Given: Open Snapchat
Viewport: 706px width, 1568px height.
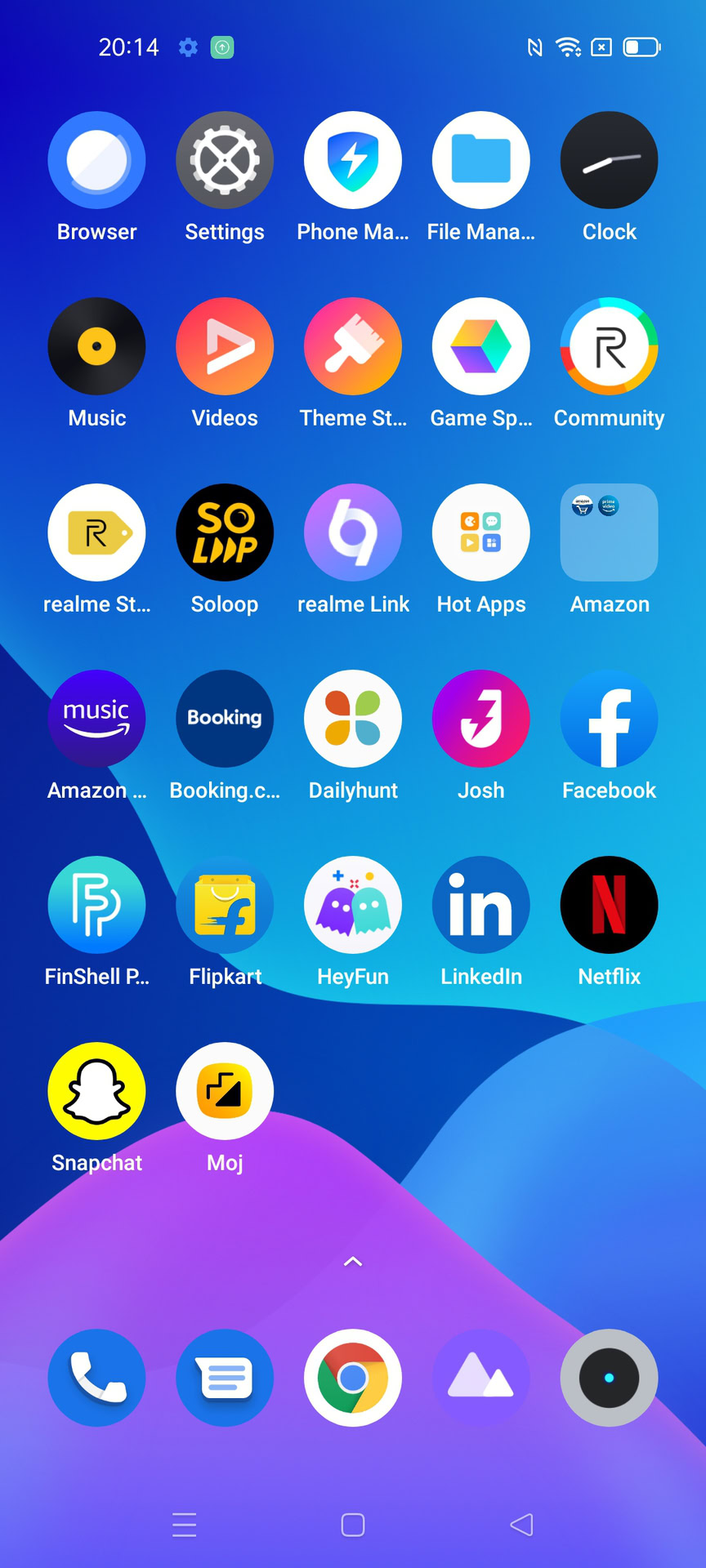Looking at the screenshot, I should [97, 1091].
